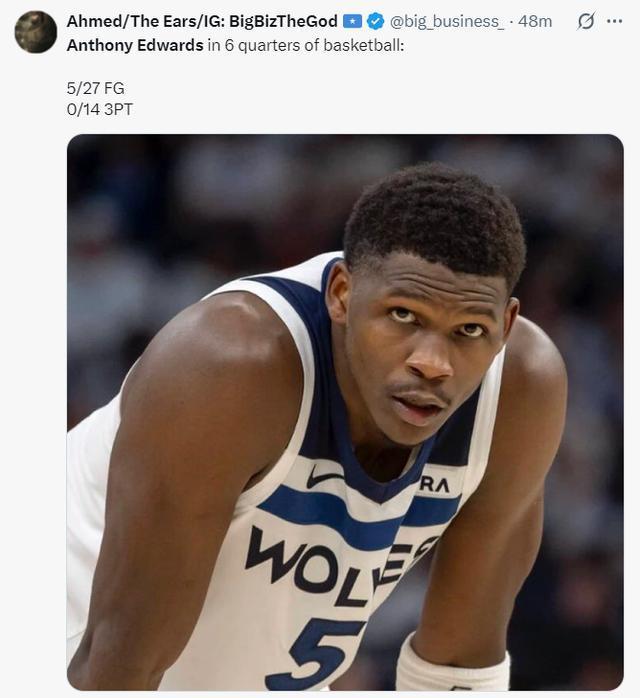This screenshot has height=698, width=640.
Task: Open the Grok icon on this post
Action: 587,21
